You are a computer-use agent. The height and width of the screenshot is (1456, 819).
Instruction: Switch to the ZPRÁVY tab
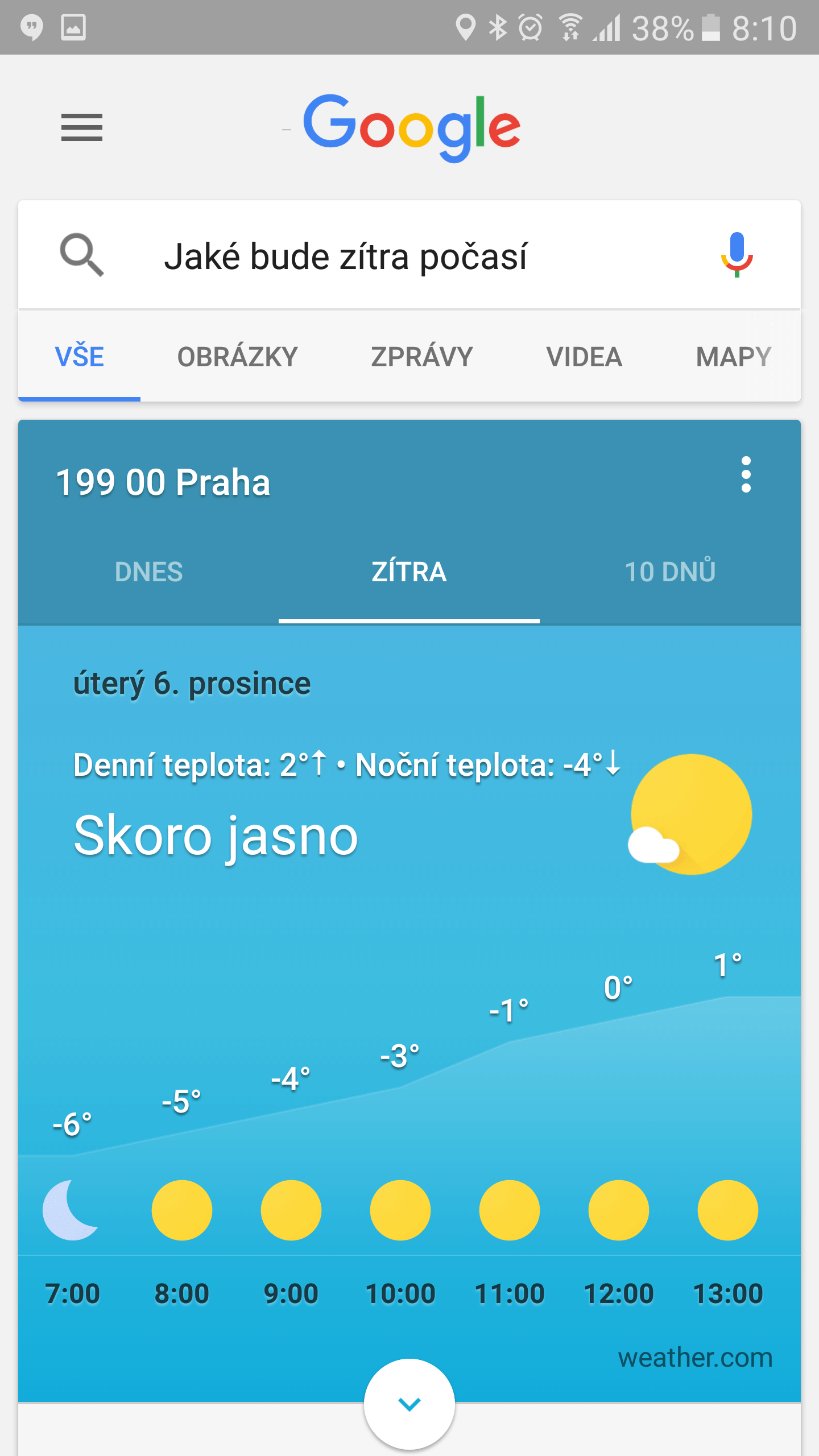pos(422,357)
